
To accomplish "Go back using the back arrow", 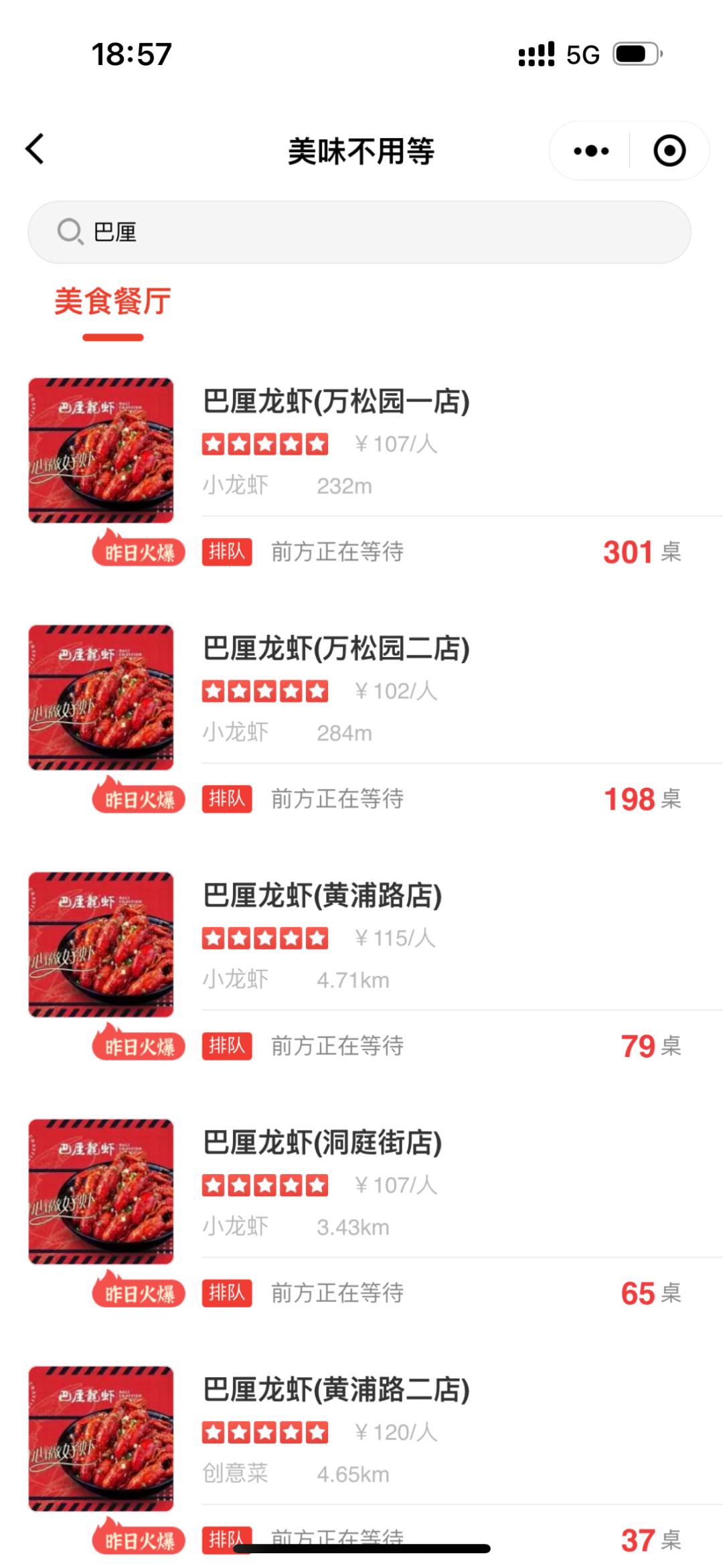I will 35,149.
